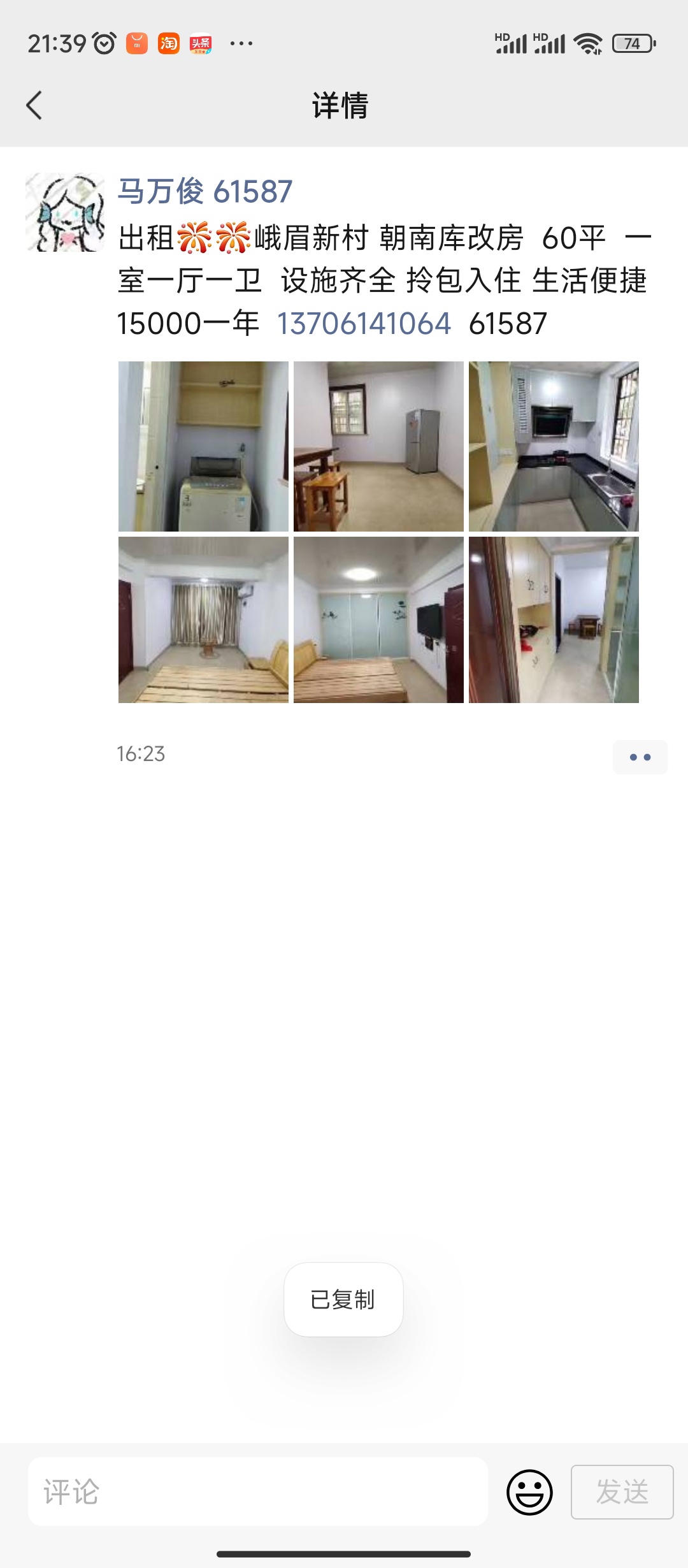This screenshot has width=688, height=1568.
Task: View the bedroom photo with curtains
Action: pyautogui.click(x=203, y=620)
